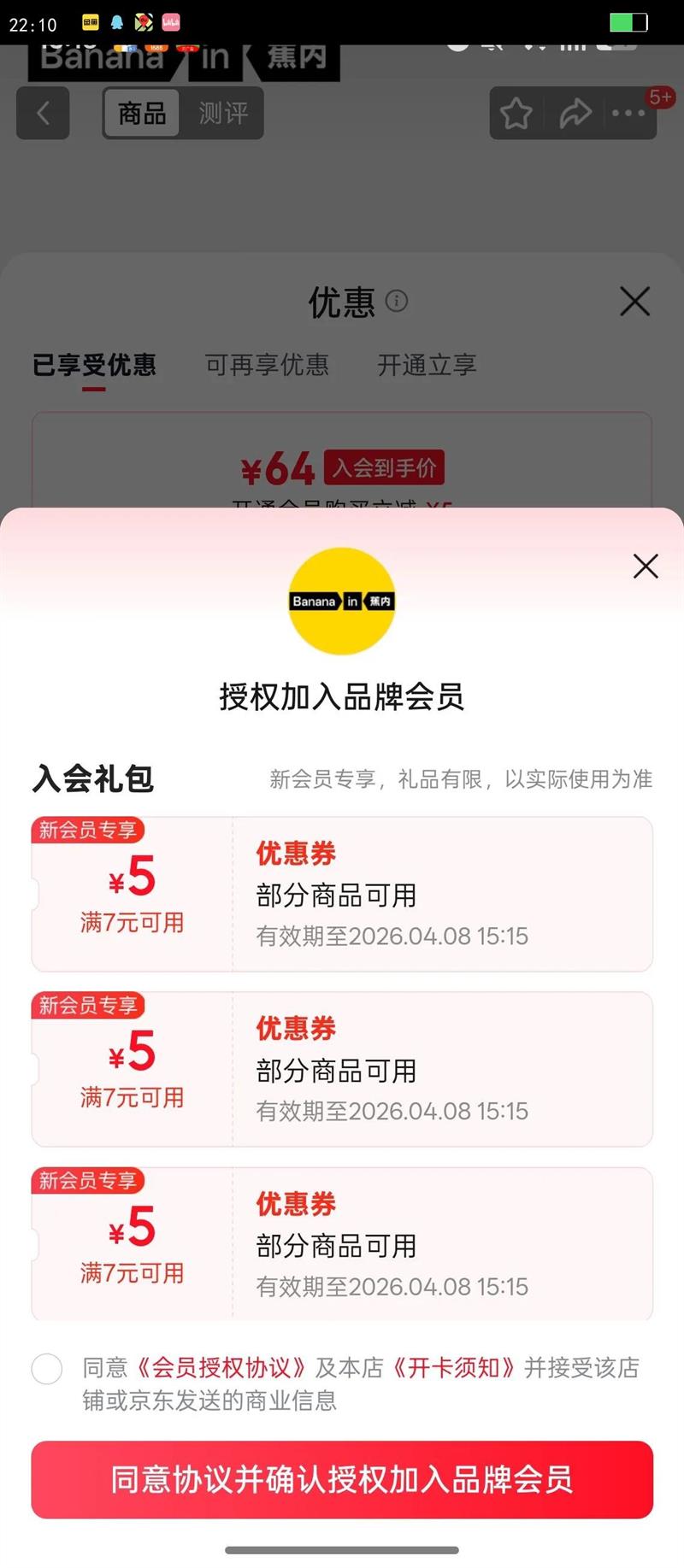Open the 《会员授权协议》 link

(221, 1367)
